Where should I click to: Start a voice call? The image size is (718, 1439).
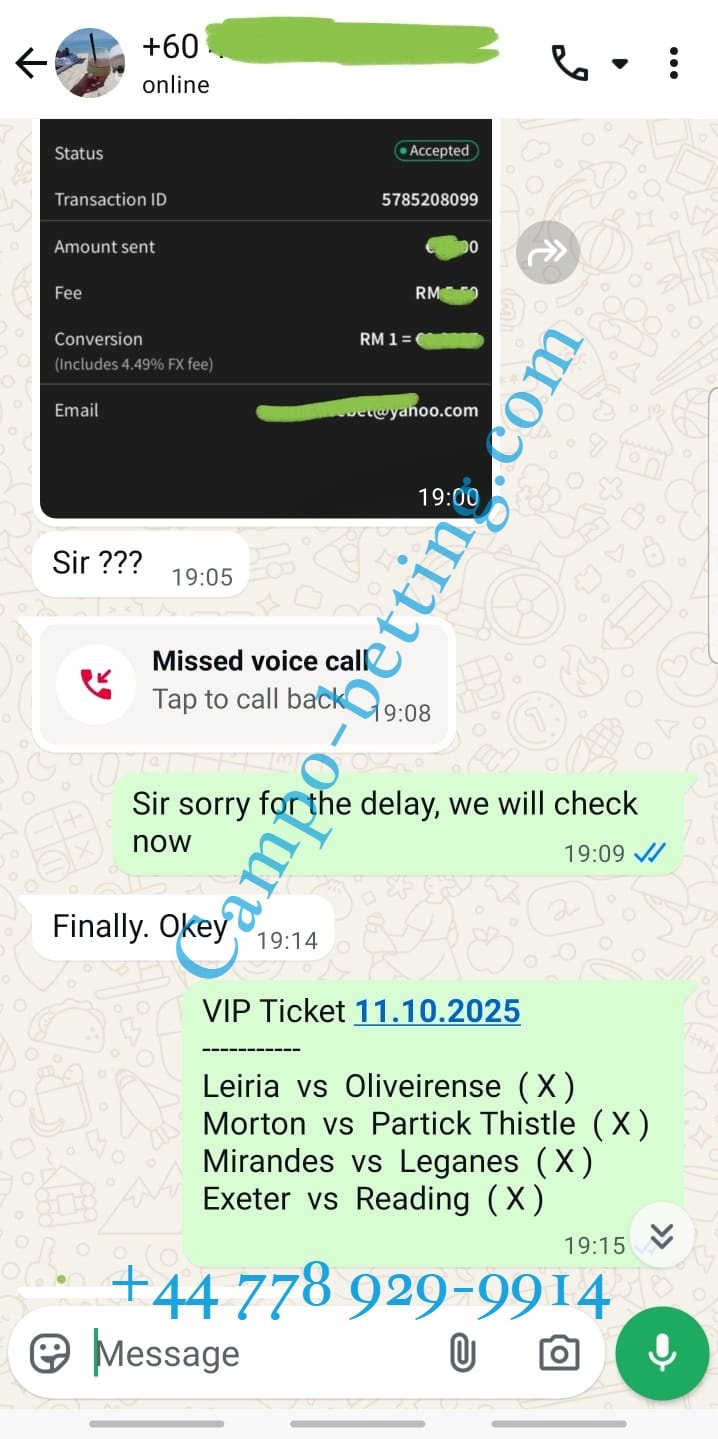(569, 63)
